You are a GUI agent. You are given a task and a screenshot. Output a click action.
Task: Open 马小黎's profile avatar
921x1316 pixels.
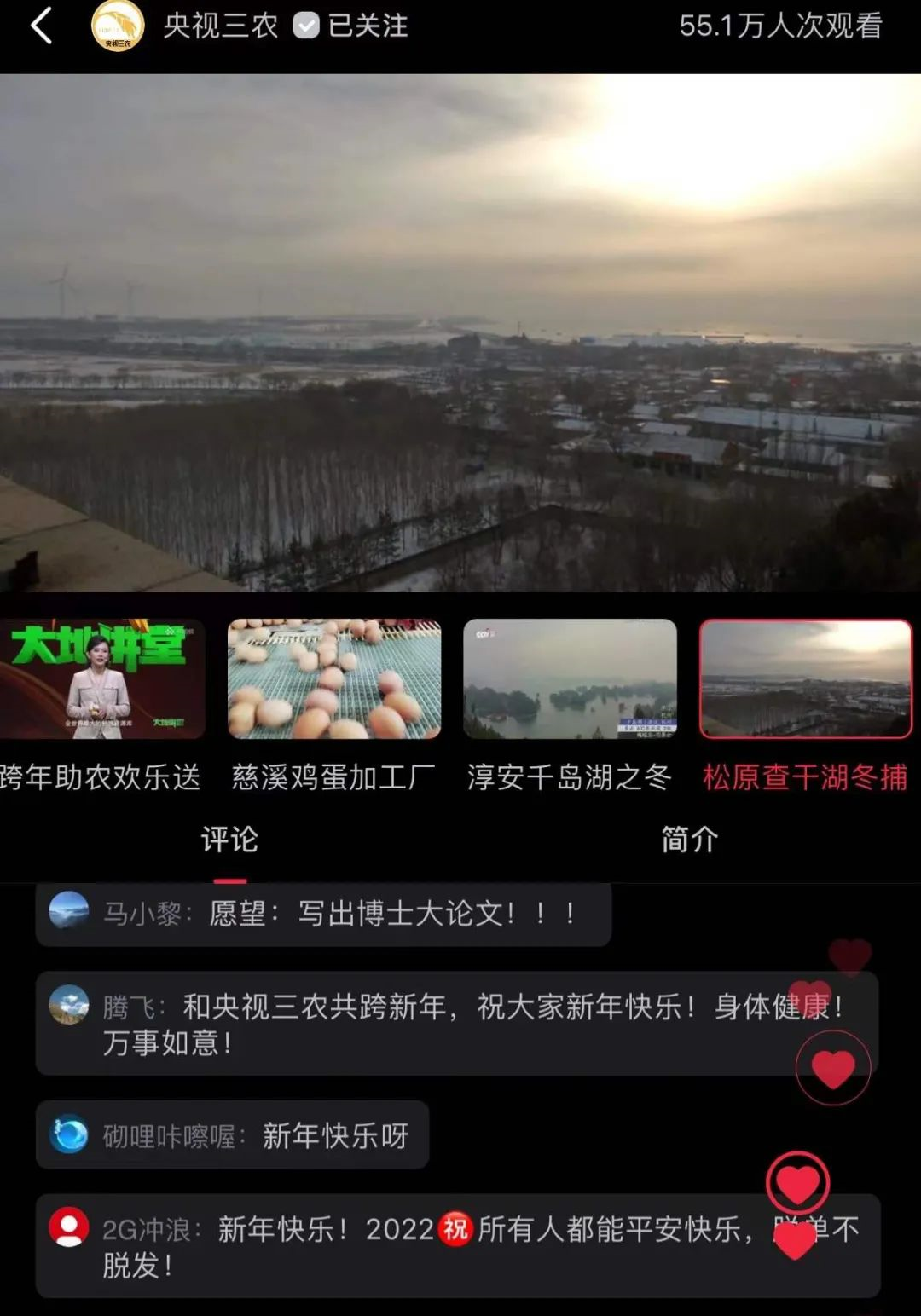[x=69, y=911]
